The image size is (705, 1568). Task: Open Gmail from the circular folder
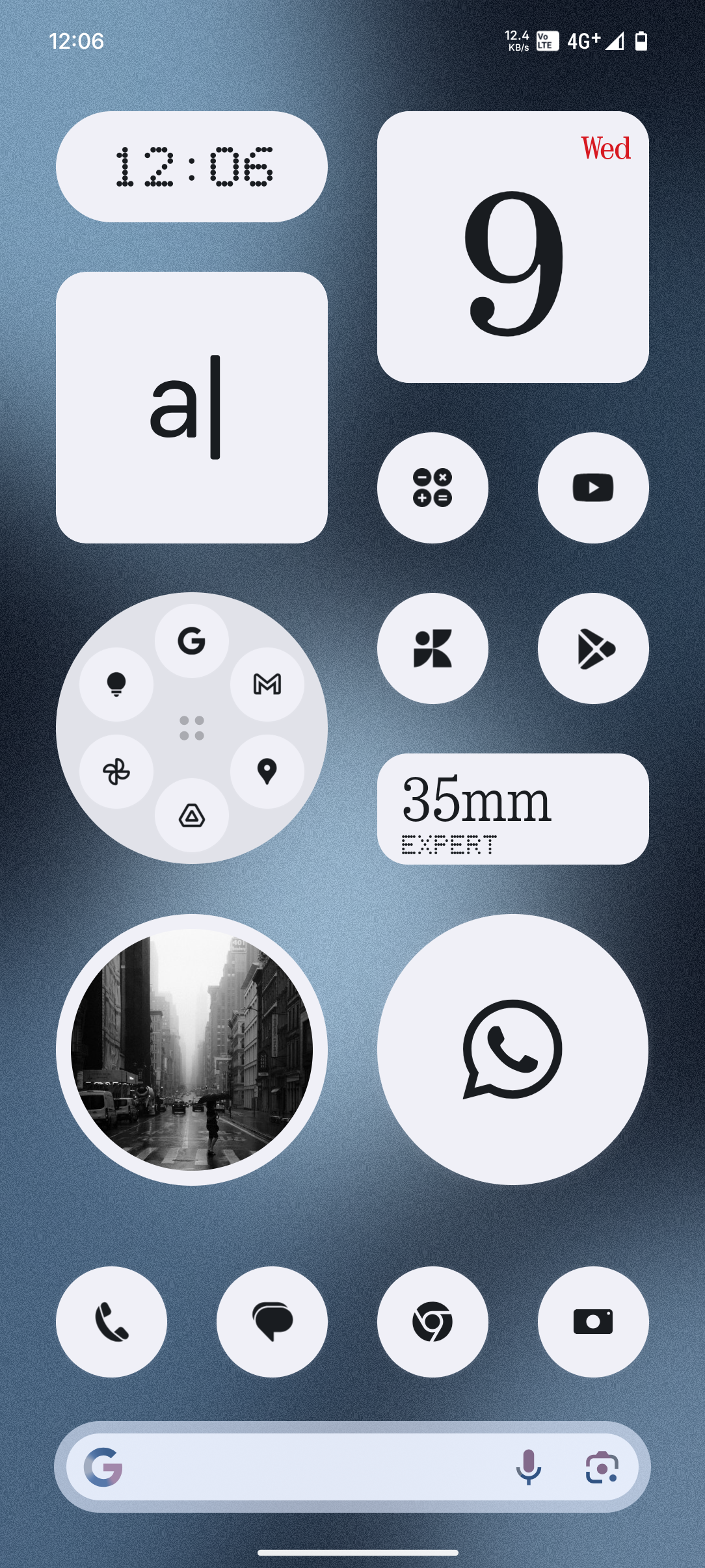267,684
